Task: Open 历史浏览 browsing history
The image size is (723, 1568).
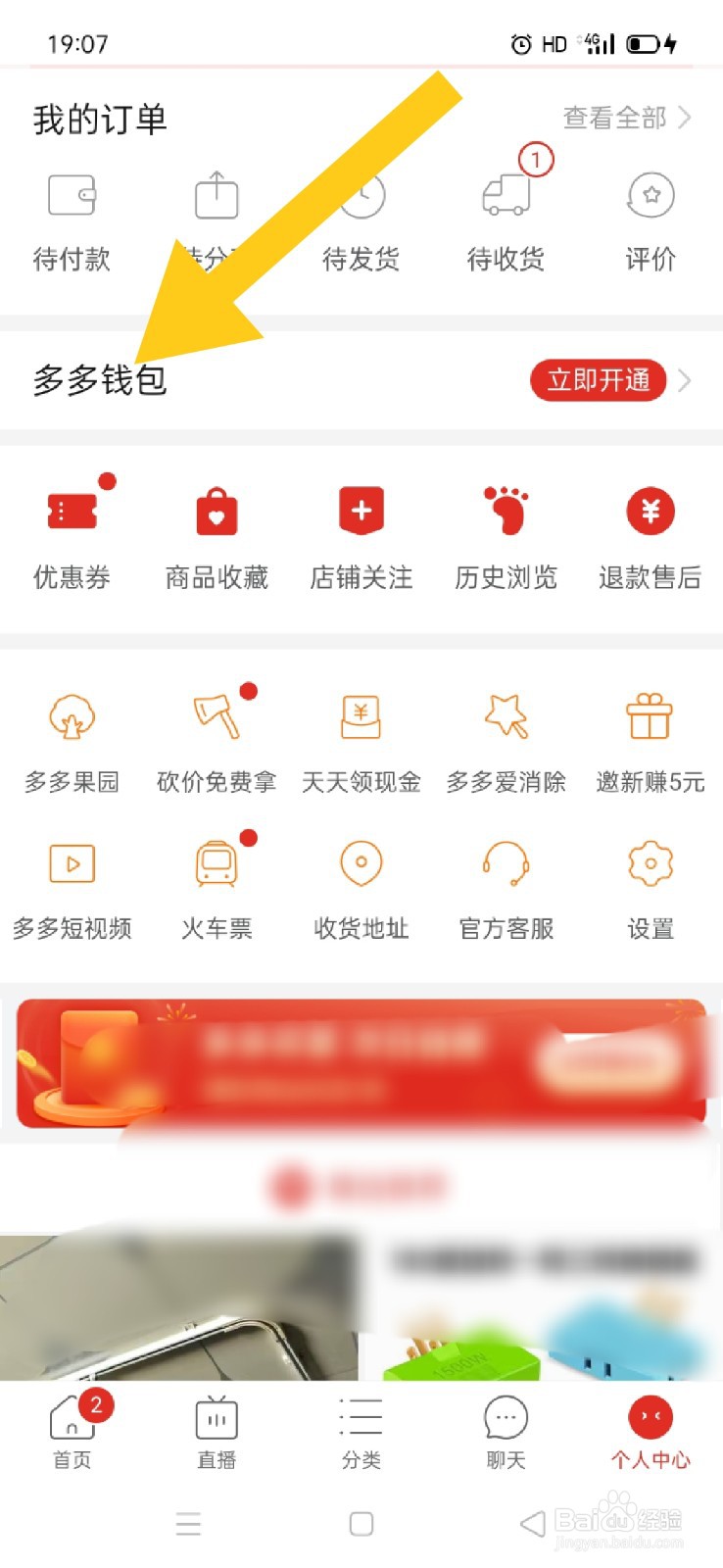Action: tap(505, 534)
